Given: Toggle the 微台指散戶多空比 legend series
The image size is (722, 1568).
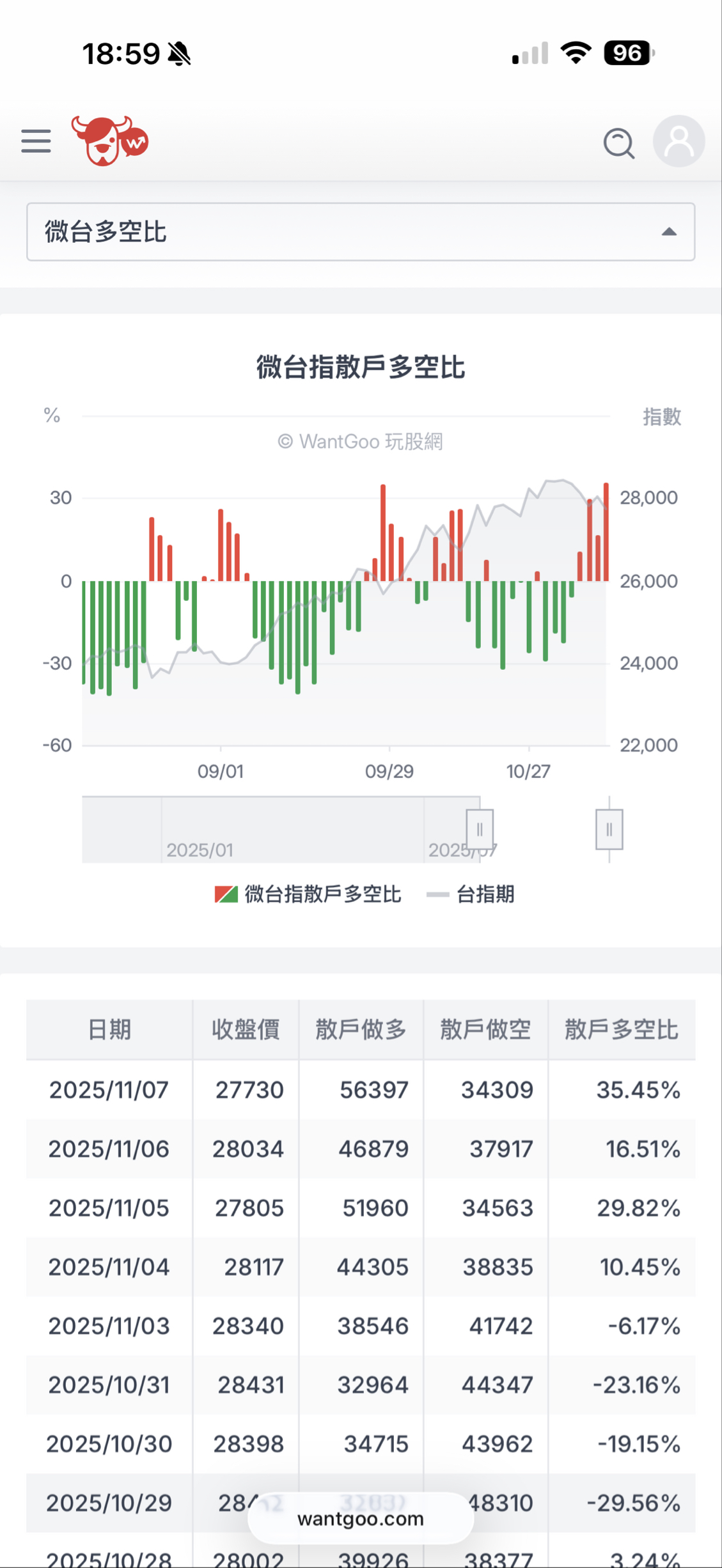Looking at the screenshot, I should pyautogui.click(x=308, y=894).
